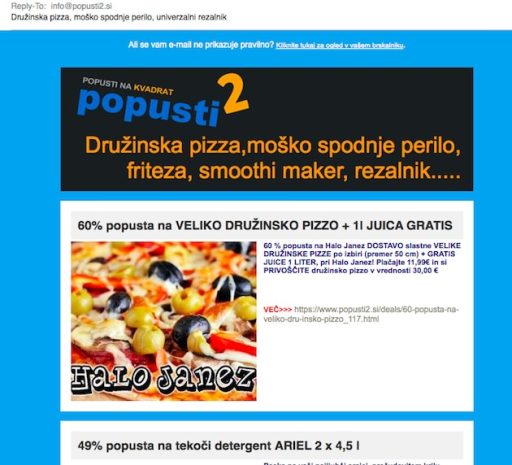Open the Halo Janez pizza image
Image resolution: width=512 pixels, height=465 pixels.
coord(164,321)
